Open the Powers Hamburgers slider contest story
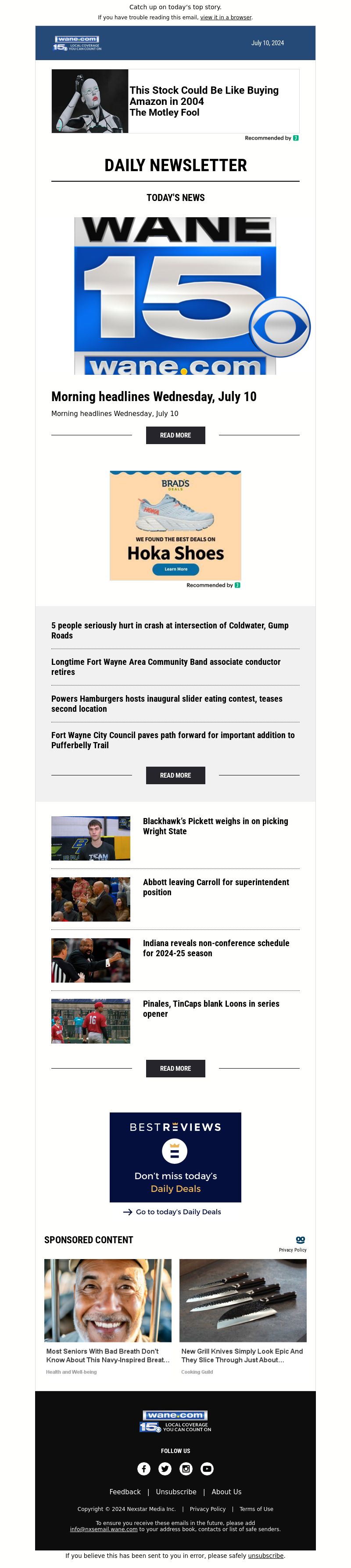The width and height of the screenshot is (351, 1568). click(167, 703)
